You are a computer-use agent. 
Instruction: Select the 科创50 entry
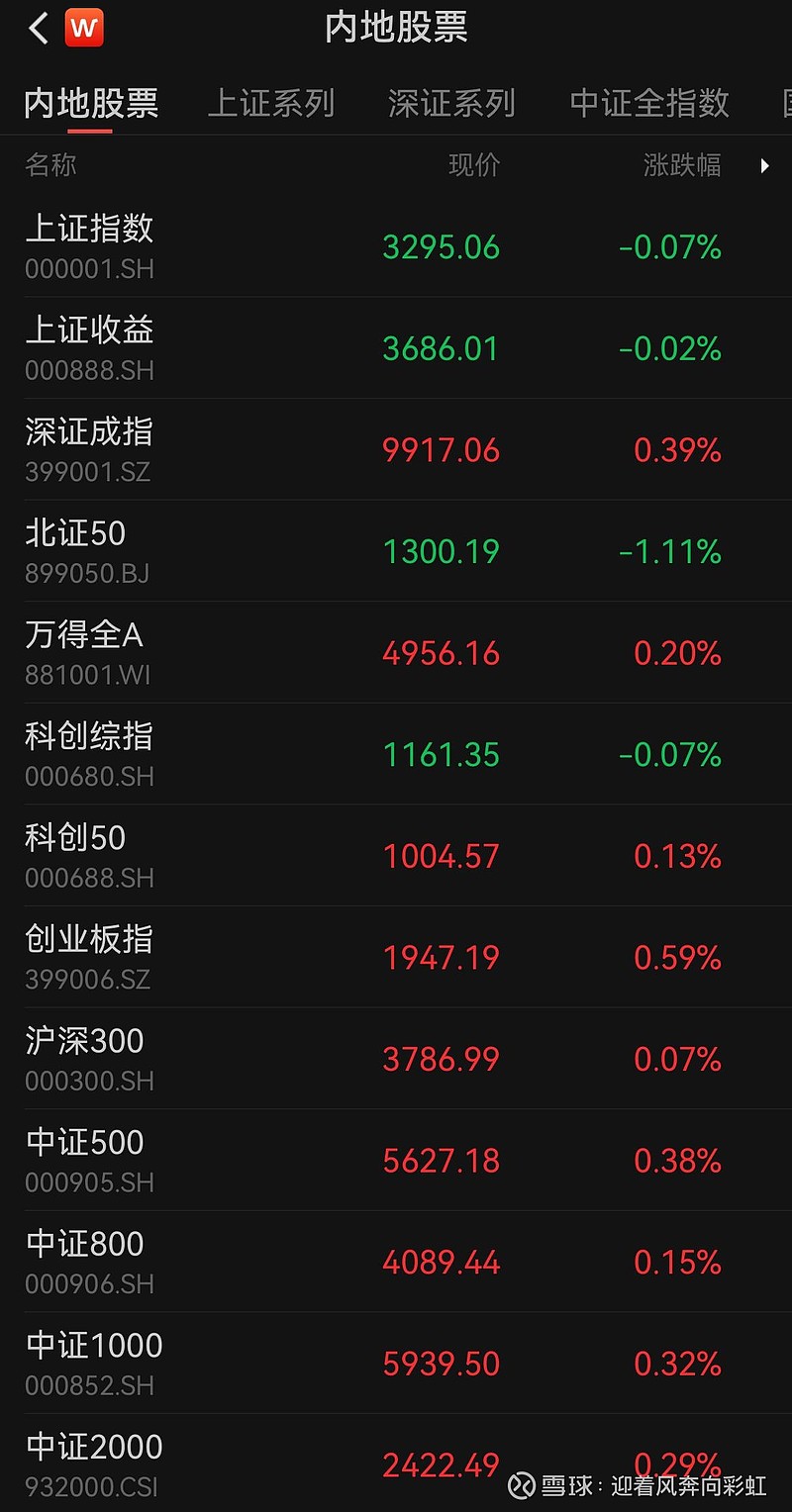[396, 854]
